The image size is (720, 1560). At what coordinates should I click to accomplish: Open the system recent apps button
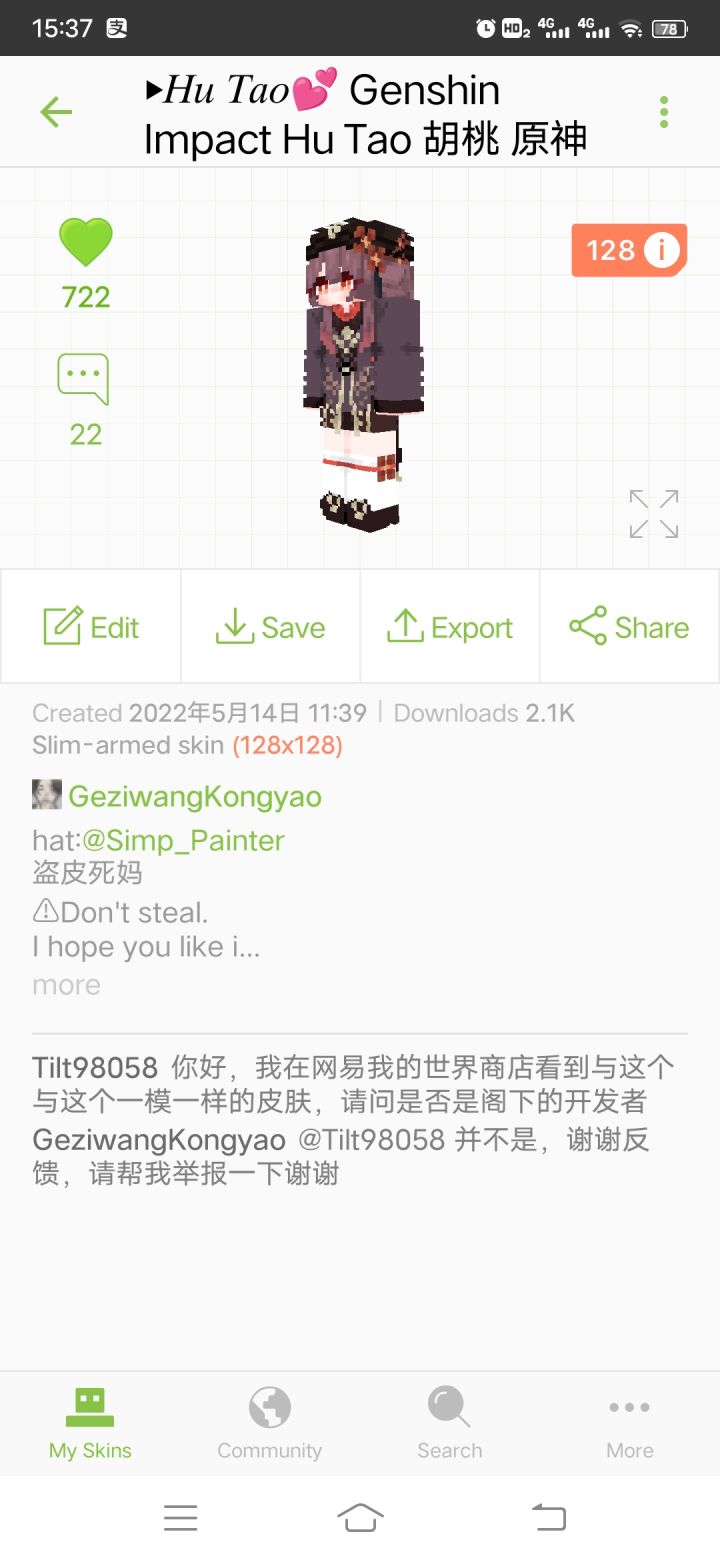point(180,1518)
